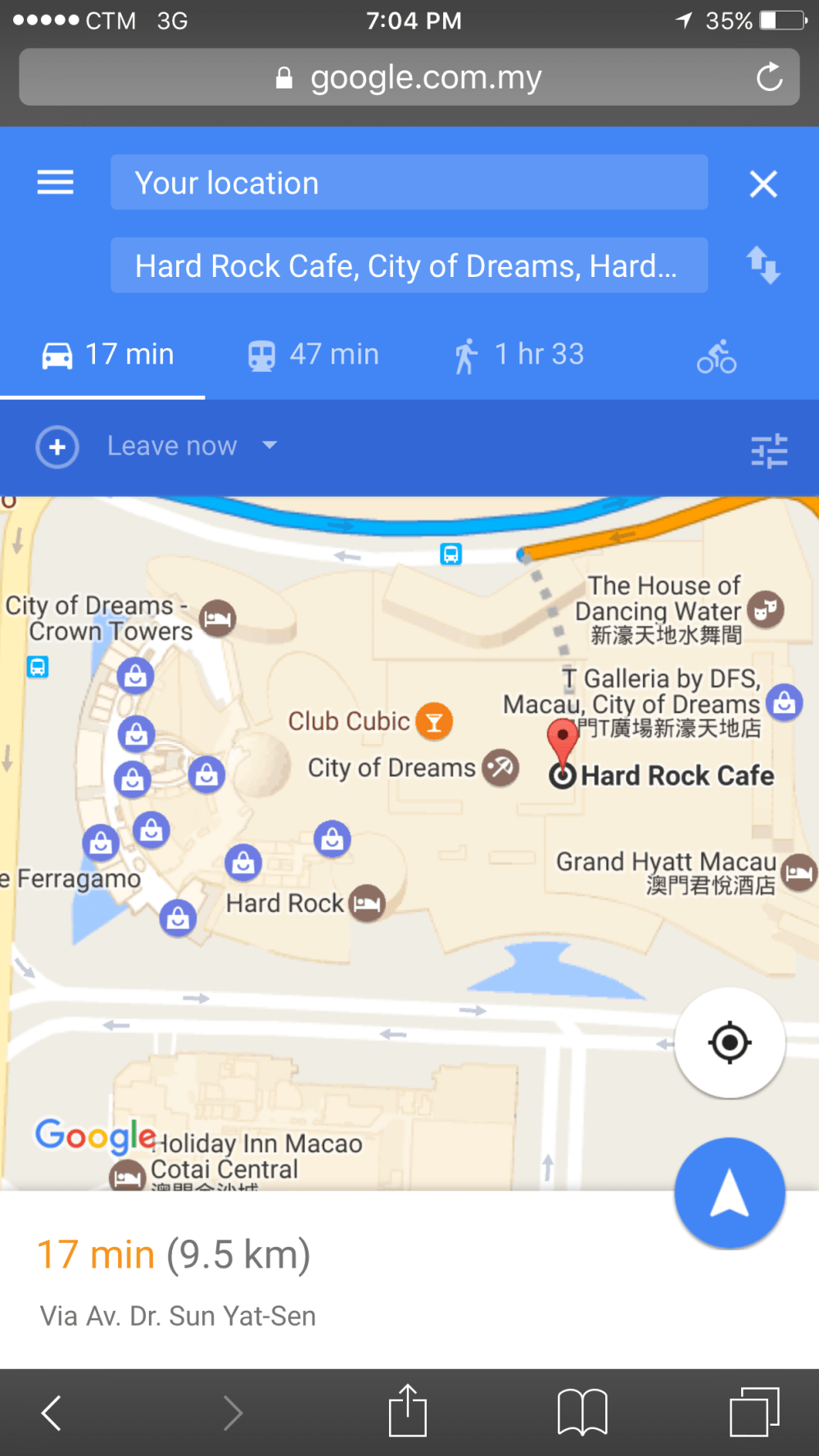Start navigation with blue arrow button
The height and width of the screenshot is (1456, 819).
point(729,1193)
